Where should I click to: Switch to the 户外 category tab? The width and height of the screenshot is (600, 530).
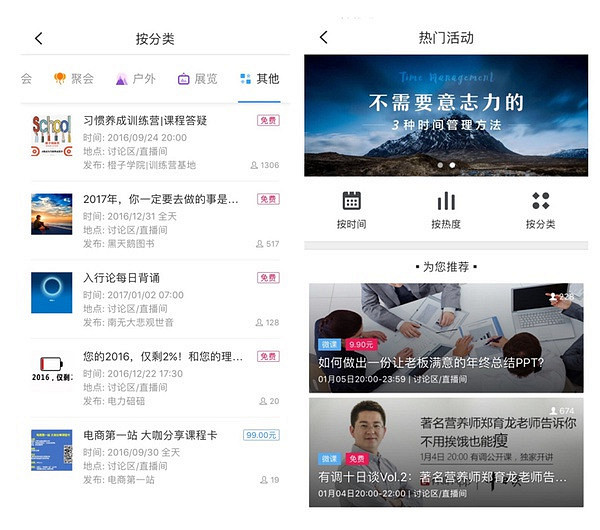135,79
